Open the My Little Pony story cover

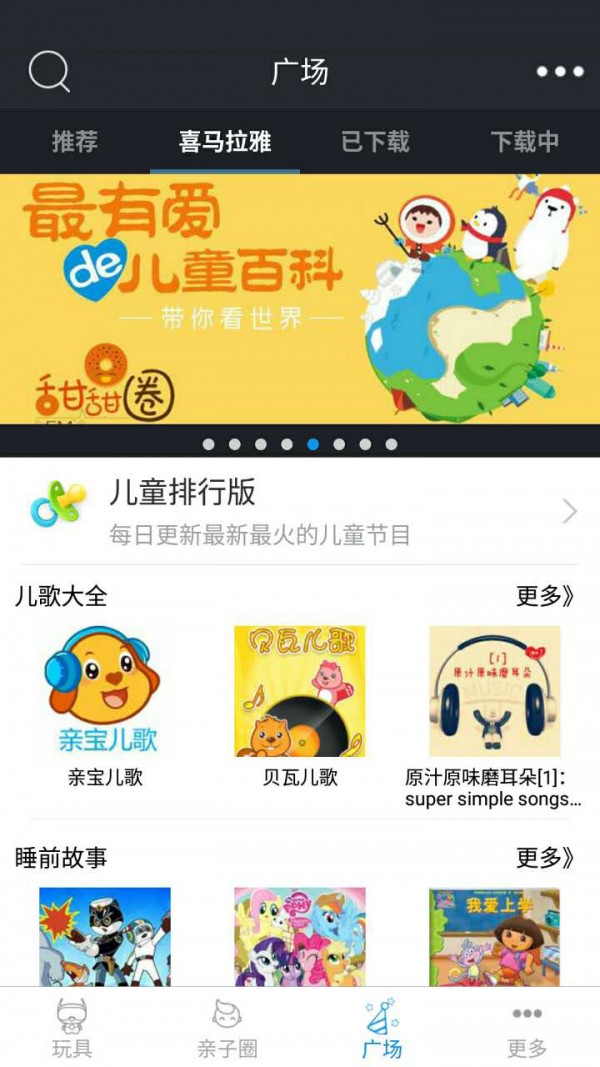pos(300,936)
